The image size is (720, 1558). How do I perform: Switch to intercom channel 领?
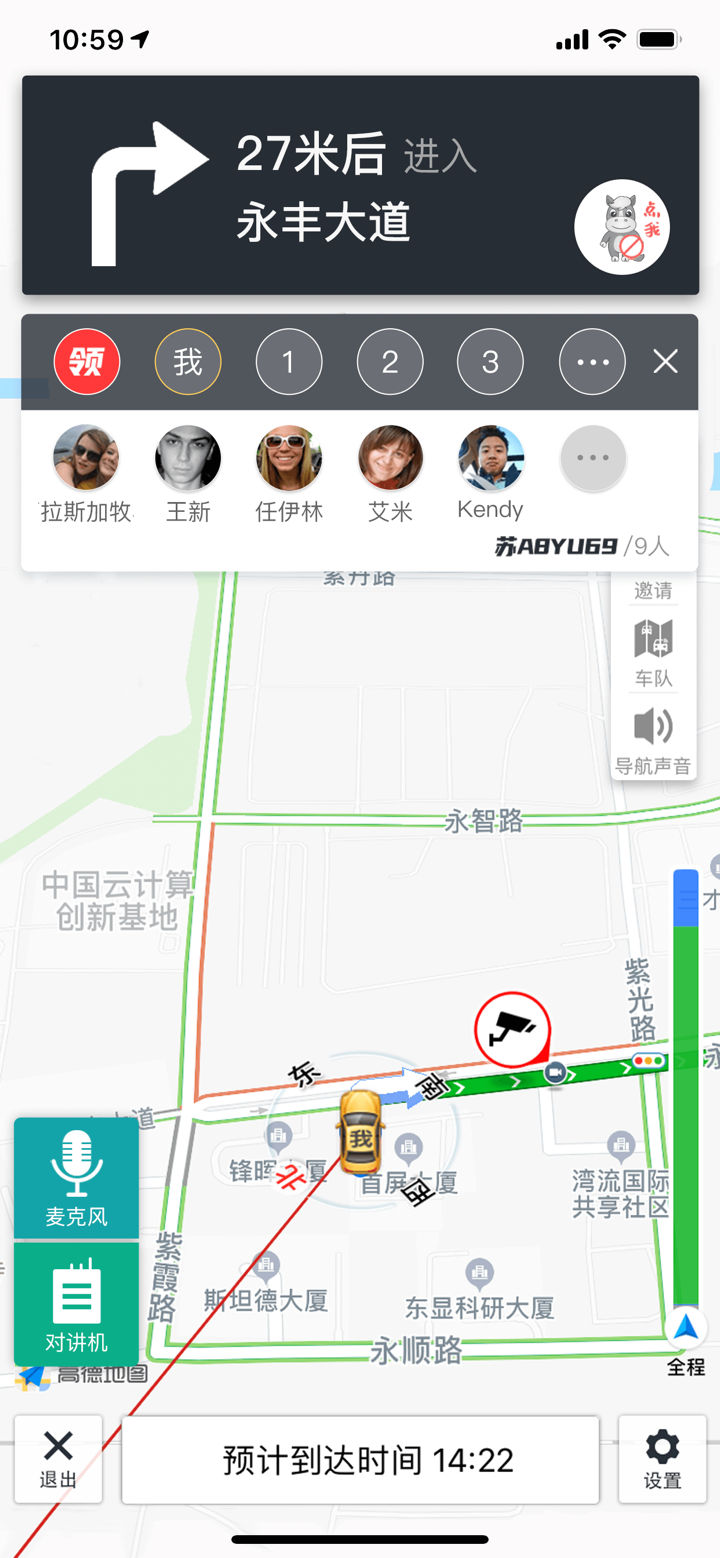(87, 362)
